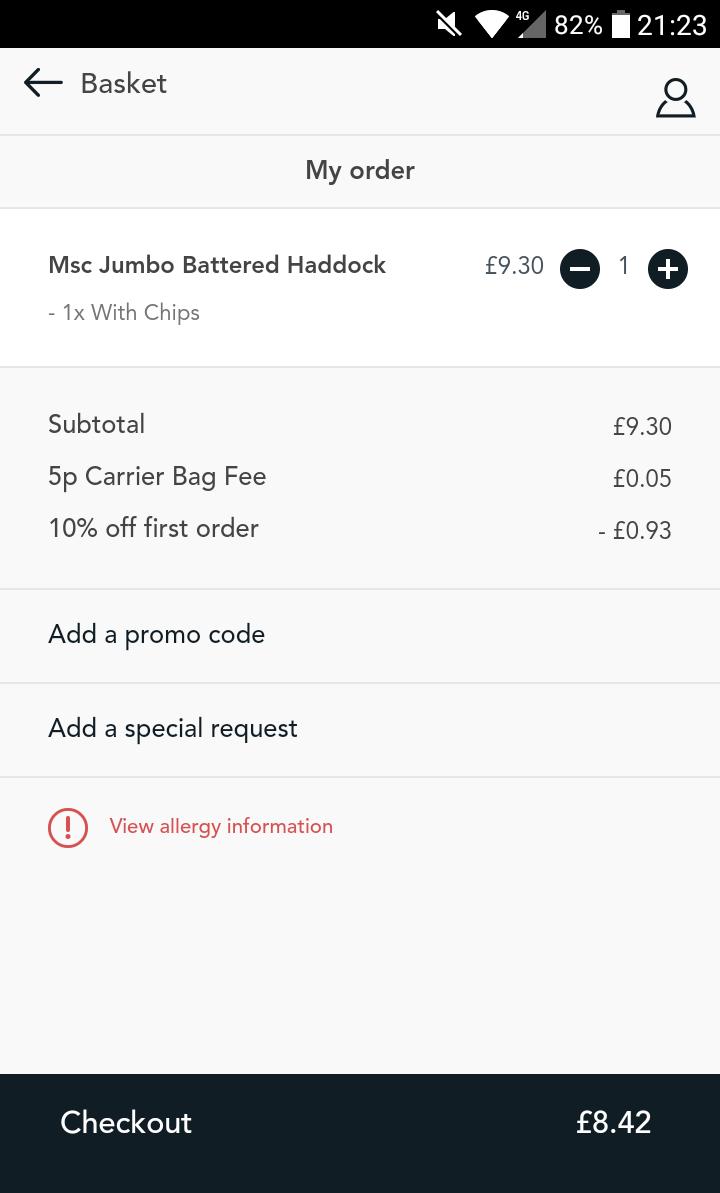720x1193 pixels.
Task: Add a special request
Action: coord(360,730)
